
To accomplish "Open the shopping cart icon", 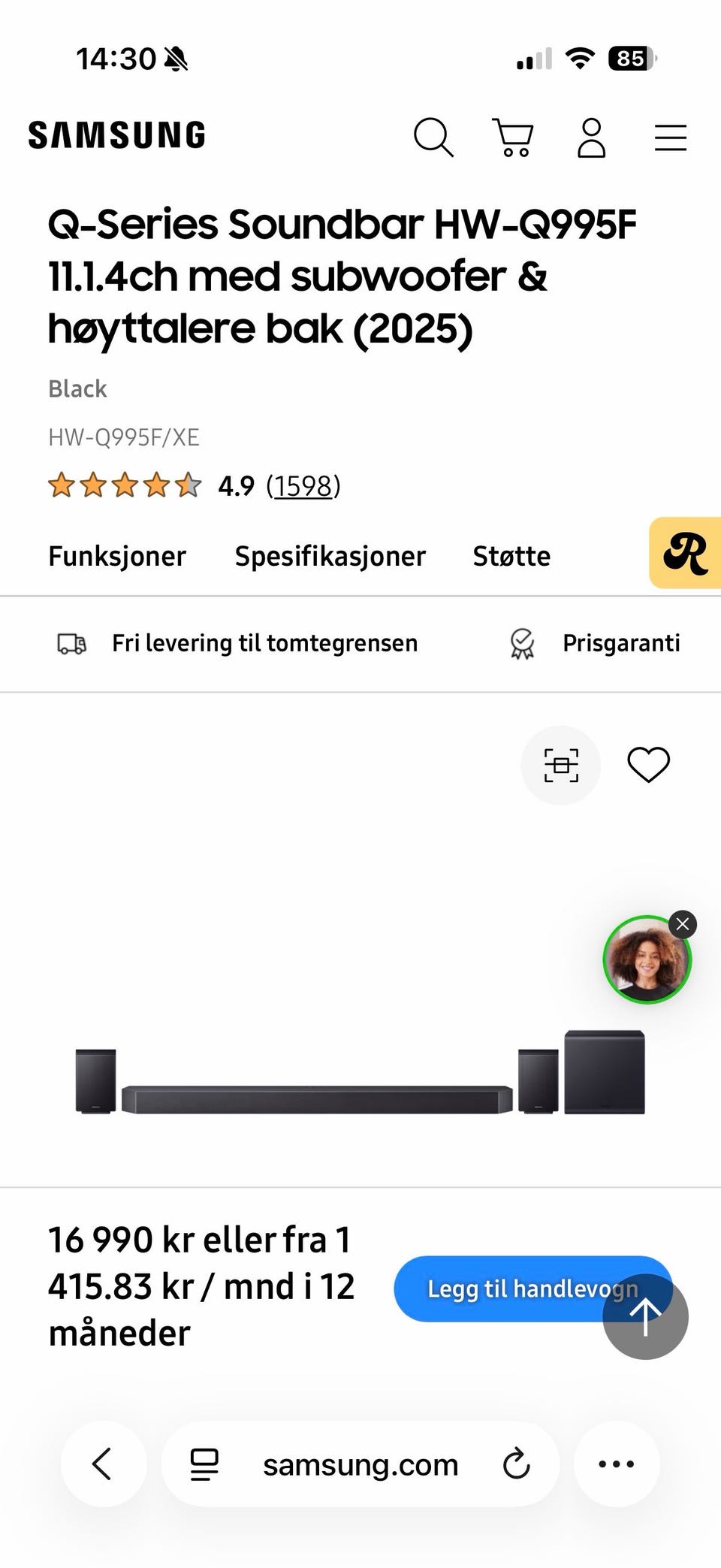I will coord(512,137).
